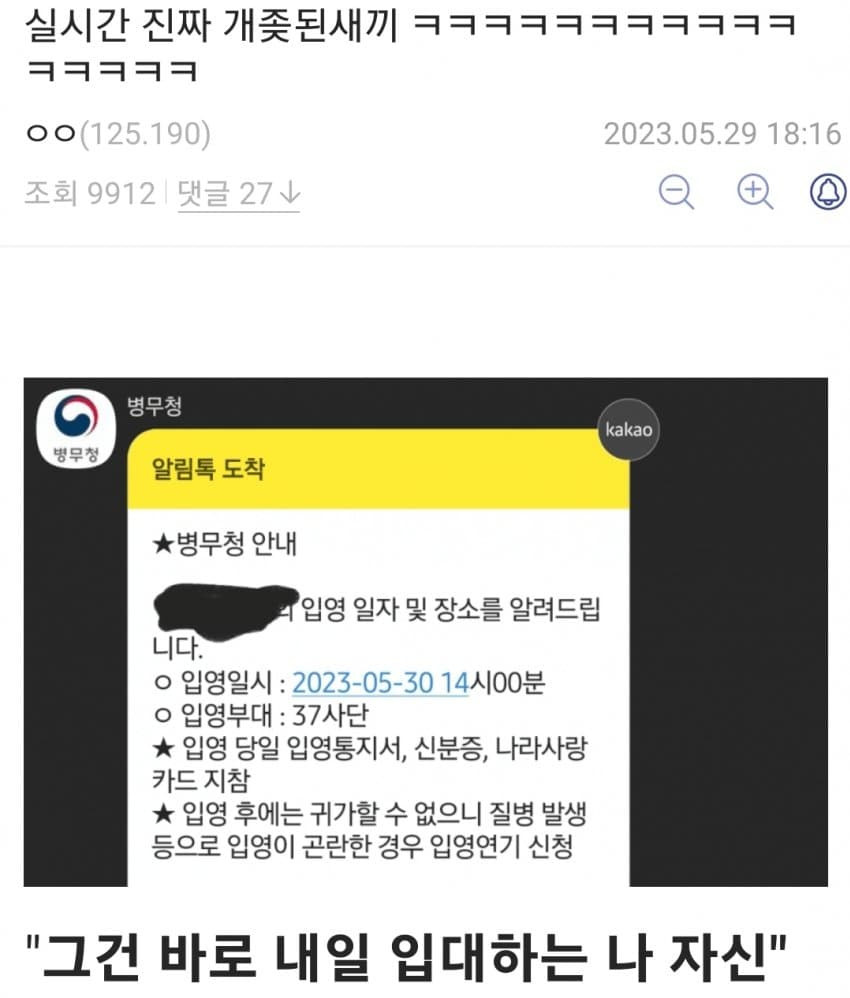Open the 병무청 알림톡 image in the post
This screenshot has height=998, width=850.
425,632
